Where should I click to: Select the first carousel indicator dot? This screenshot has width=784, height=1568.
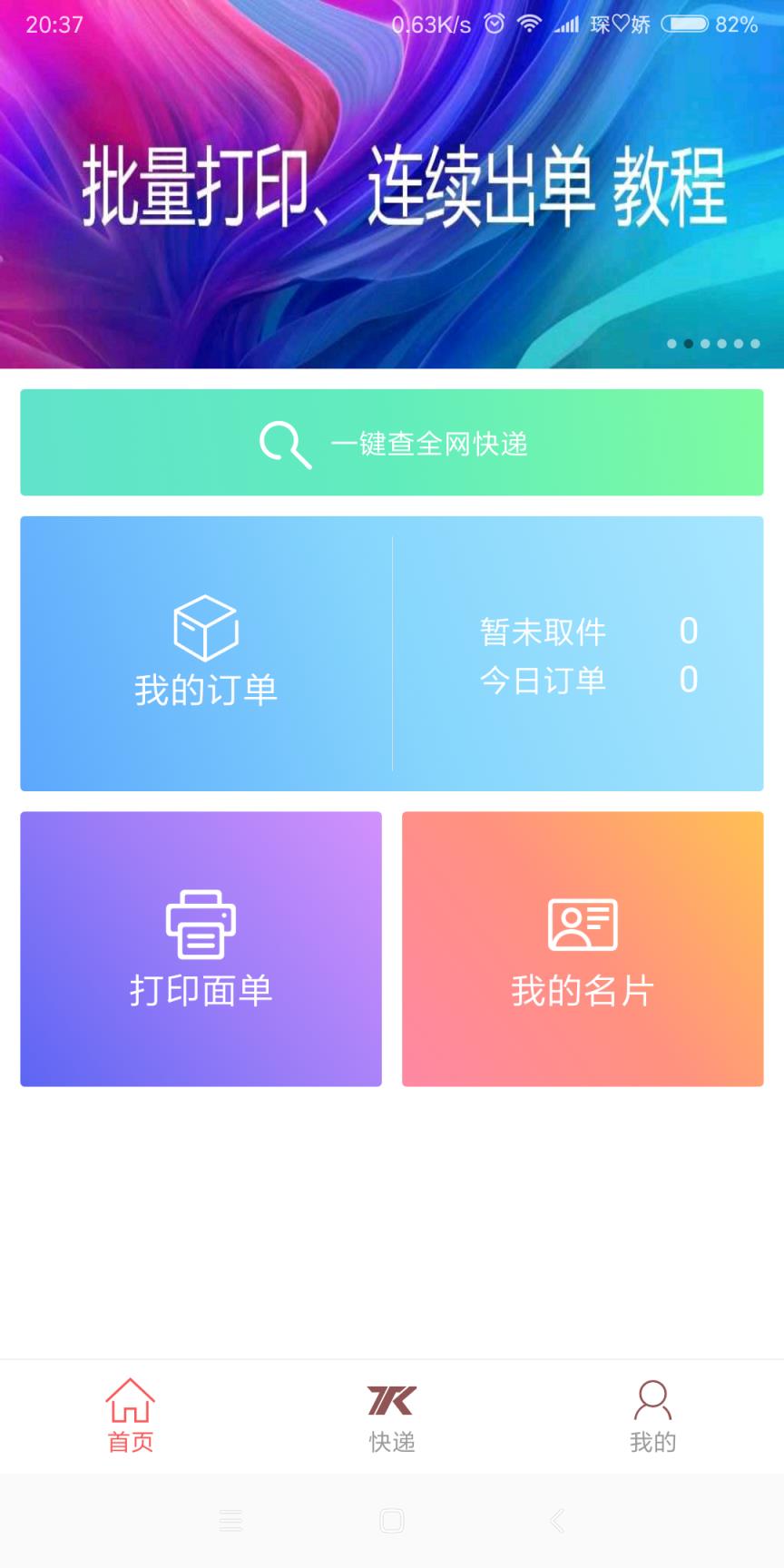tap(672, 344)
